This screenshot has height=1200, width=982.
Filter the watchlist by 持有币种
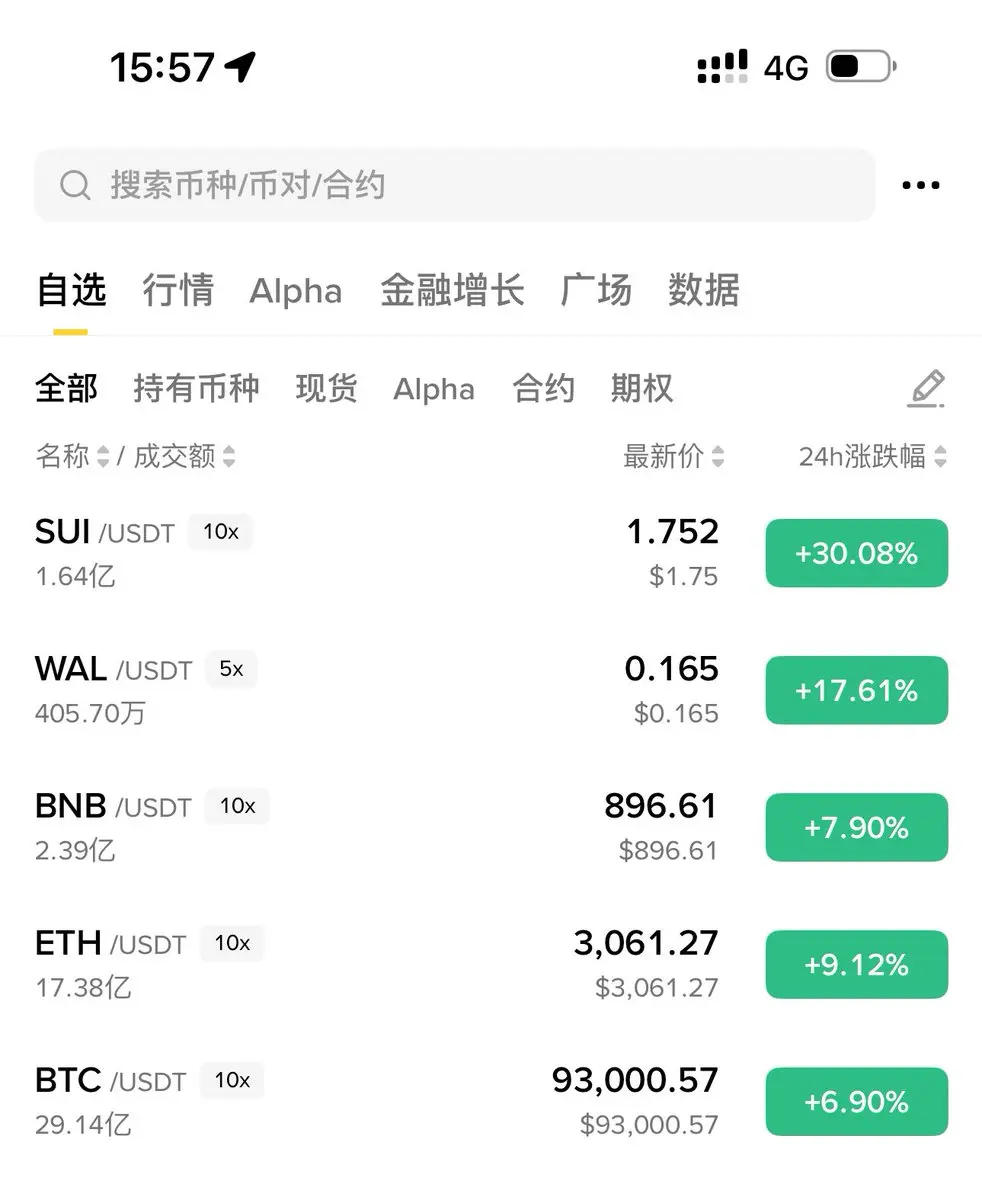coord(196,388)
